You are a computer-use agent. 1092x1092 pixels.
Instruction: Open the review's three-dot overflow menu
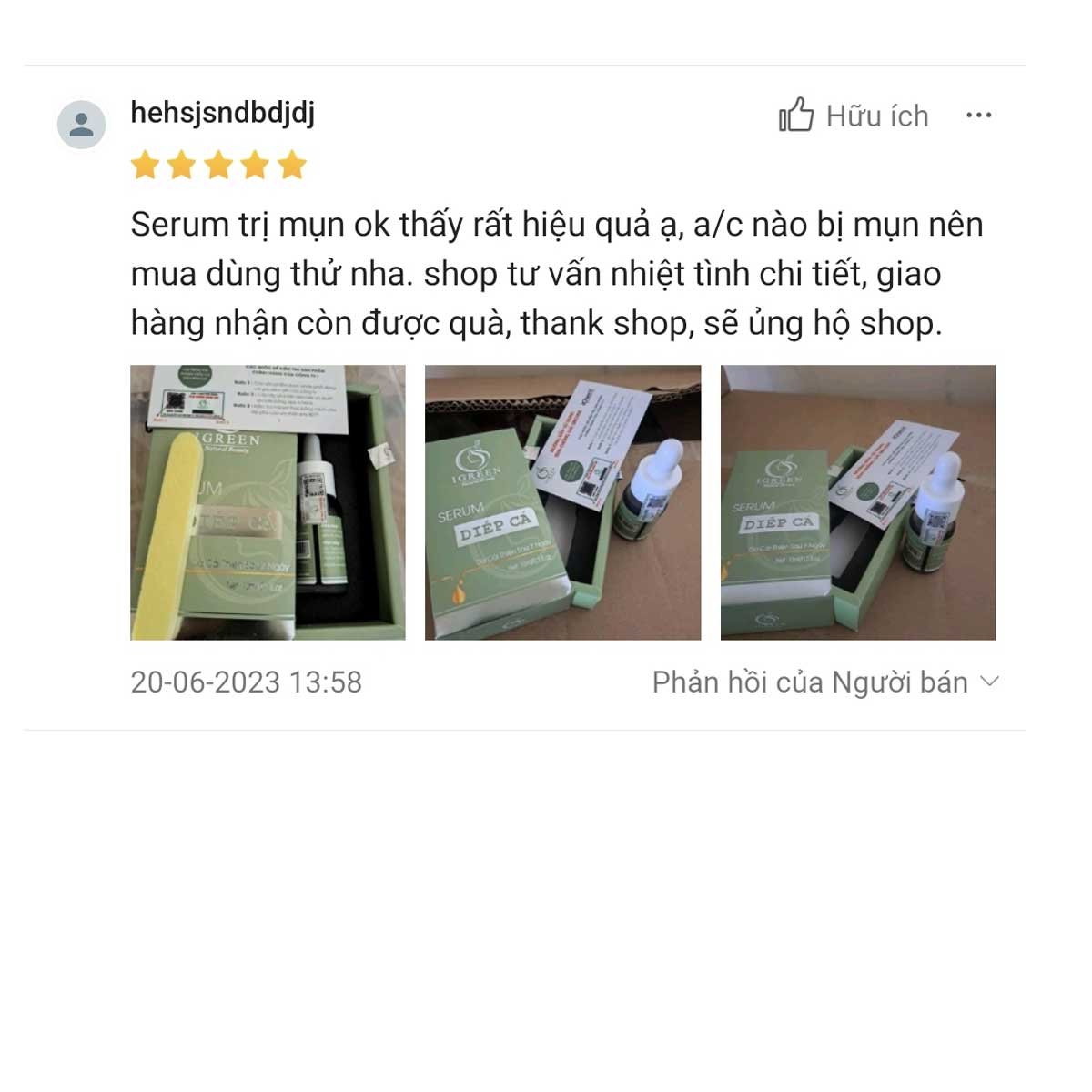[978, 116]
